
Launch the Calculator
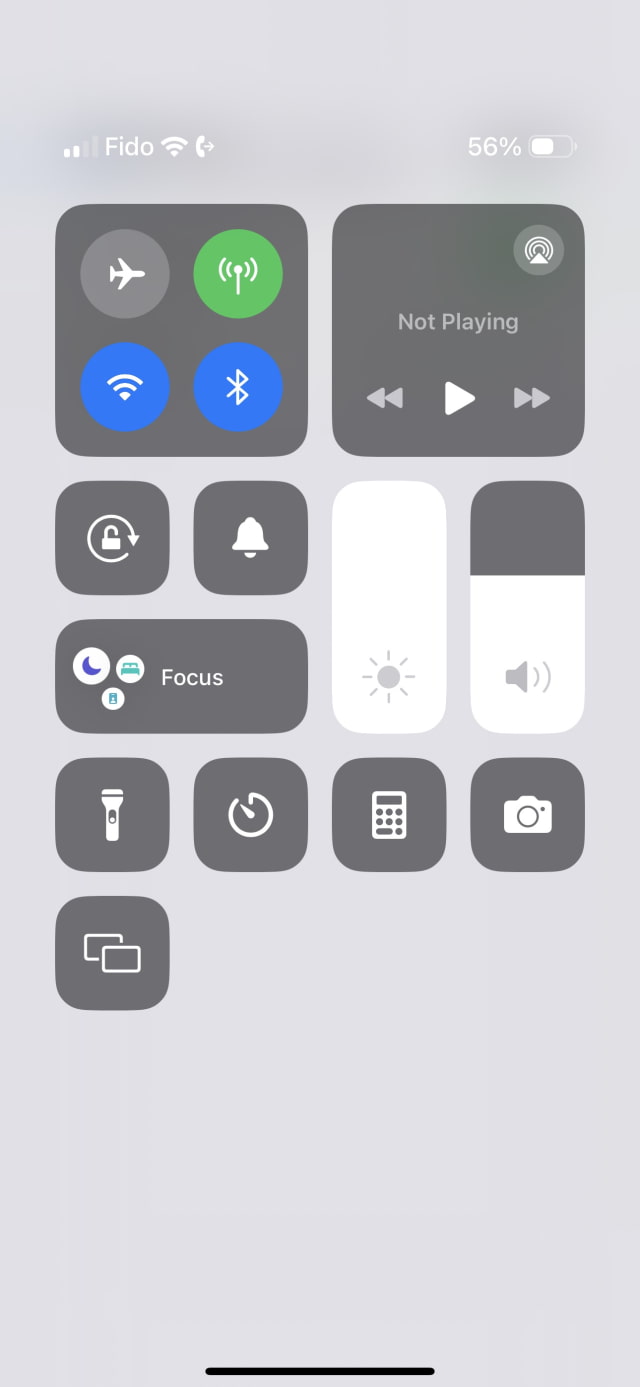[389, 815]
